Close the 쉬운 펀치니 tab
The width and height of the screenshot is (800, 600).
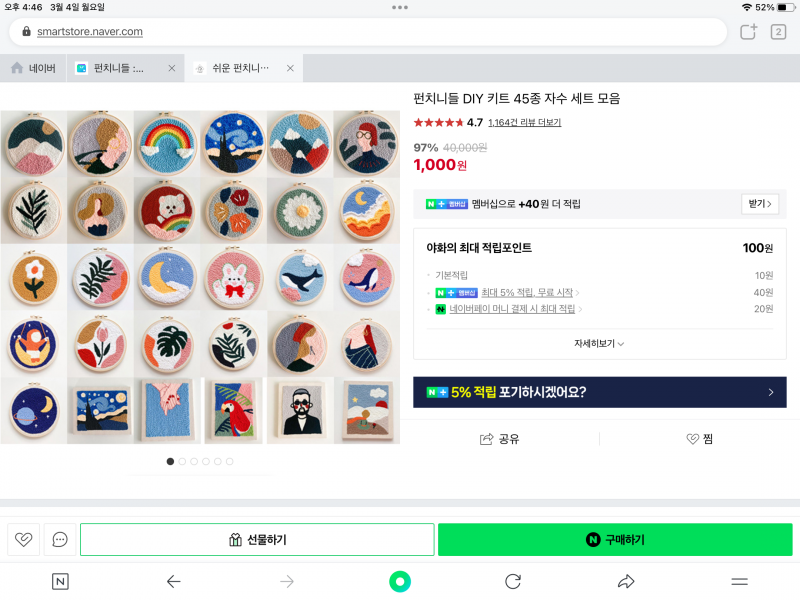(290, 69)
